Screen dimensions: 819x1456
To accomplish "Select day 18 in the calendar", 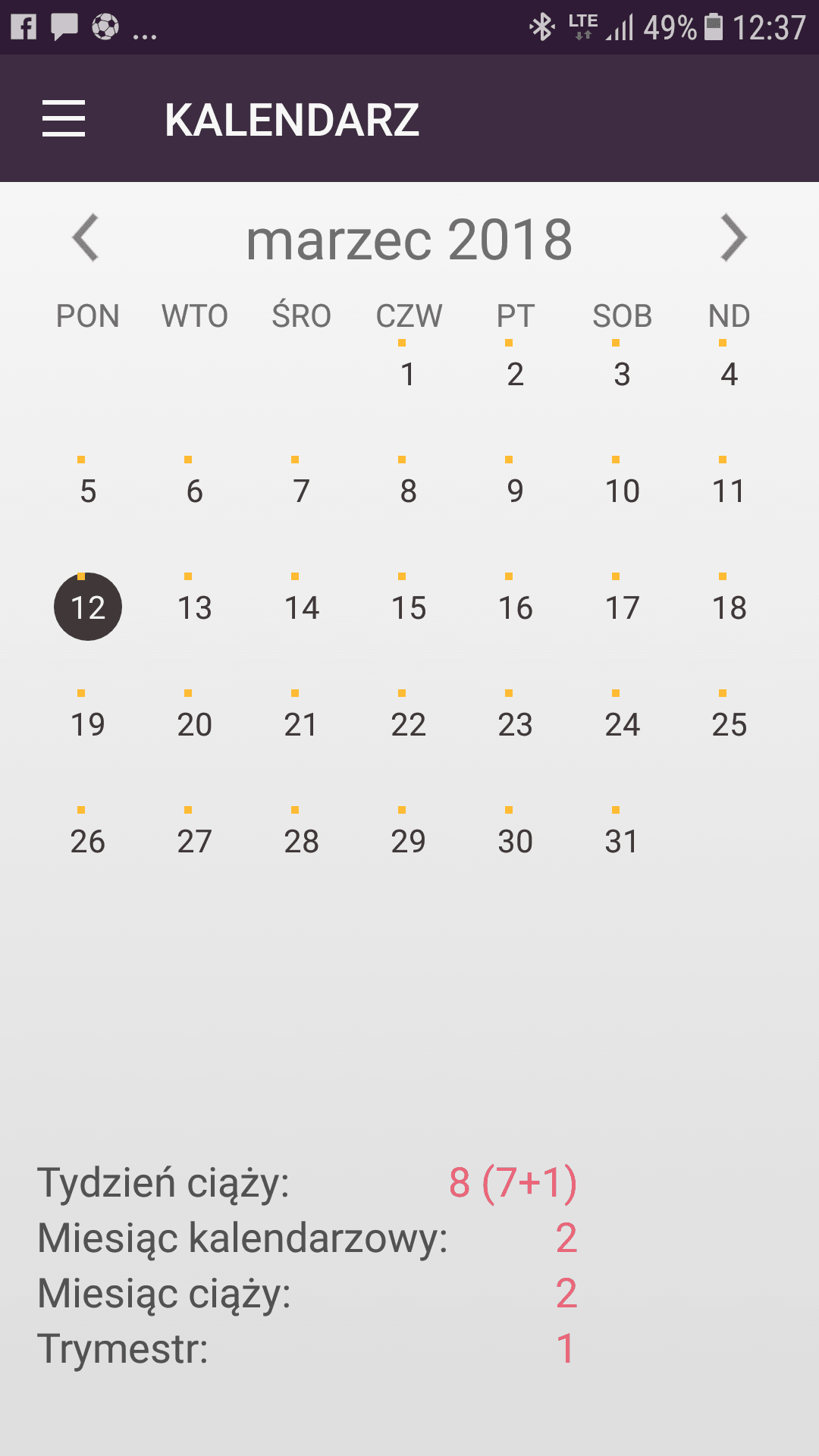I will tap(729, 607).
